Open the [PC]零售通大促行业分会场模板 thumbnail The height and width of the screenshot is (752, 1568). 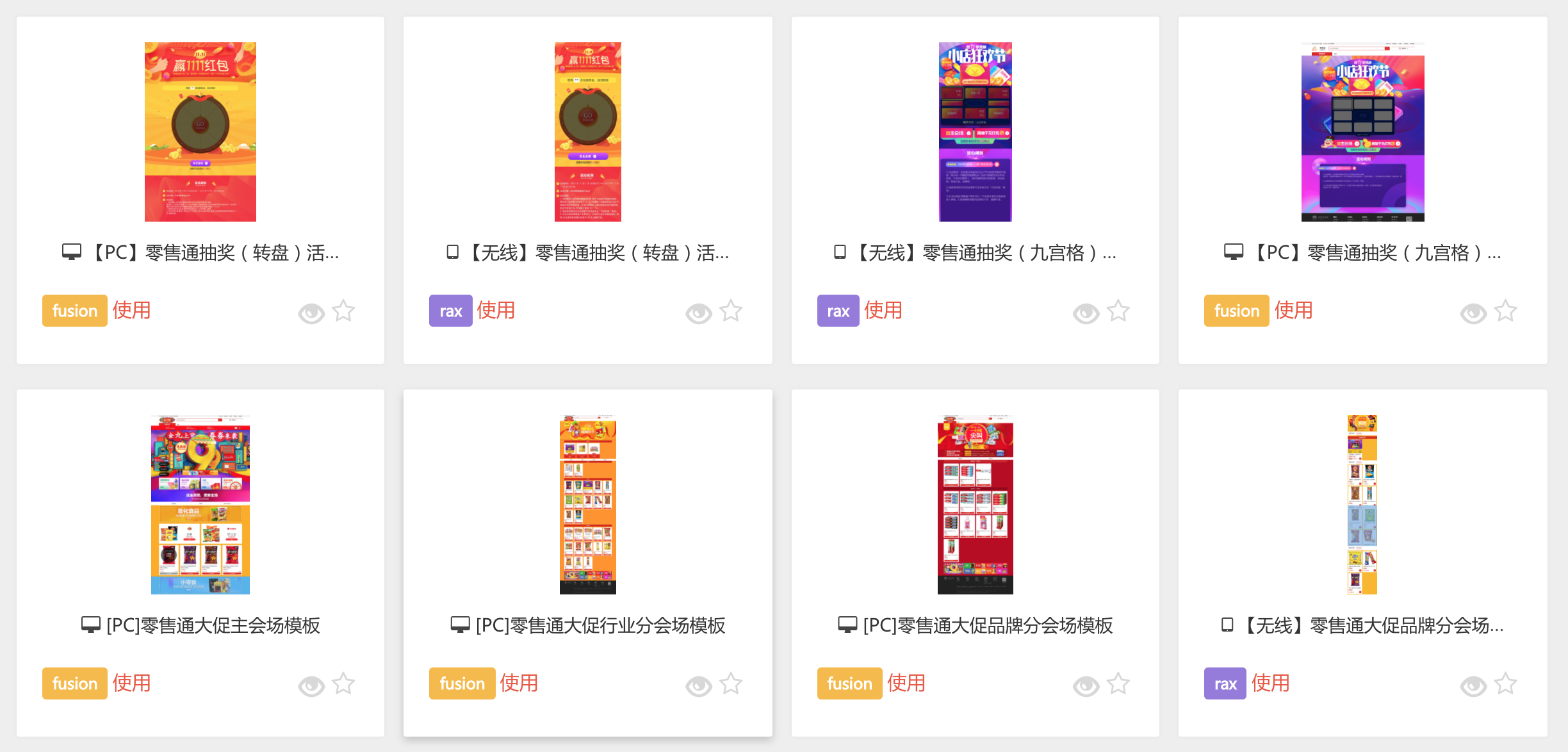[x=587, y=505]
